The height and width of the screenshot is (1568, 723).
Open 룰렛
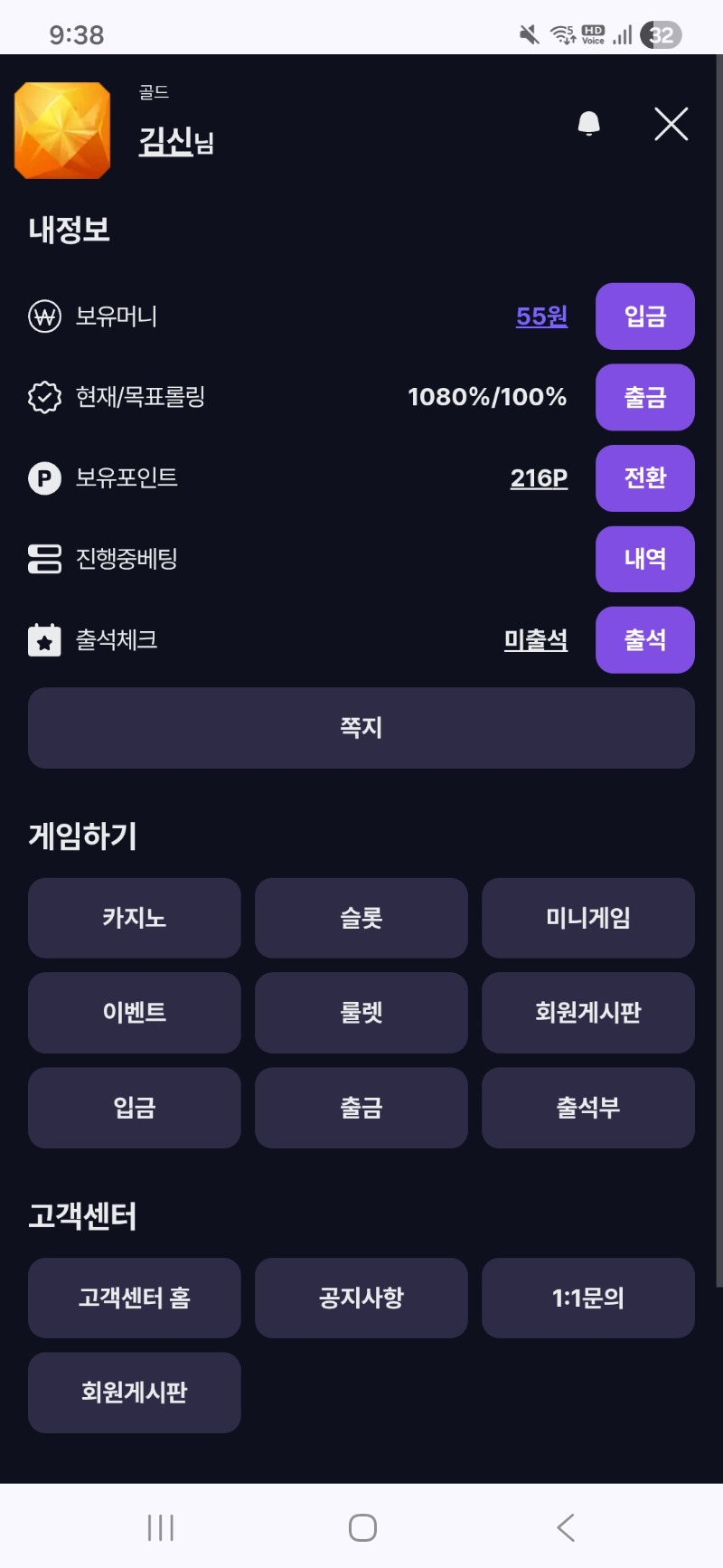[361, 1013]
